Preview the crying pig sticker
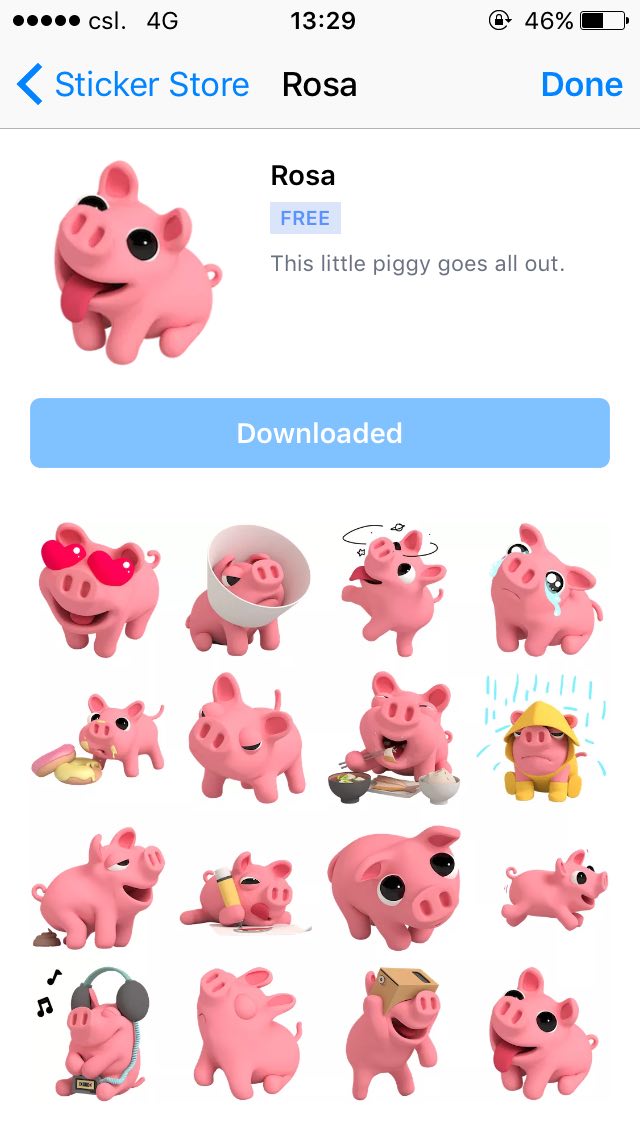Viewport: 640px width, 1136px height. click(543, 590)
